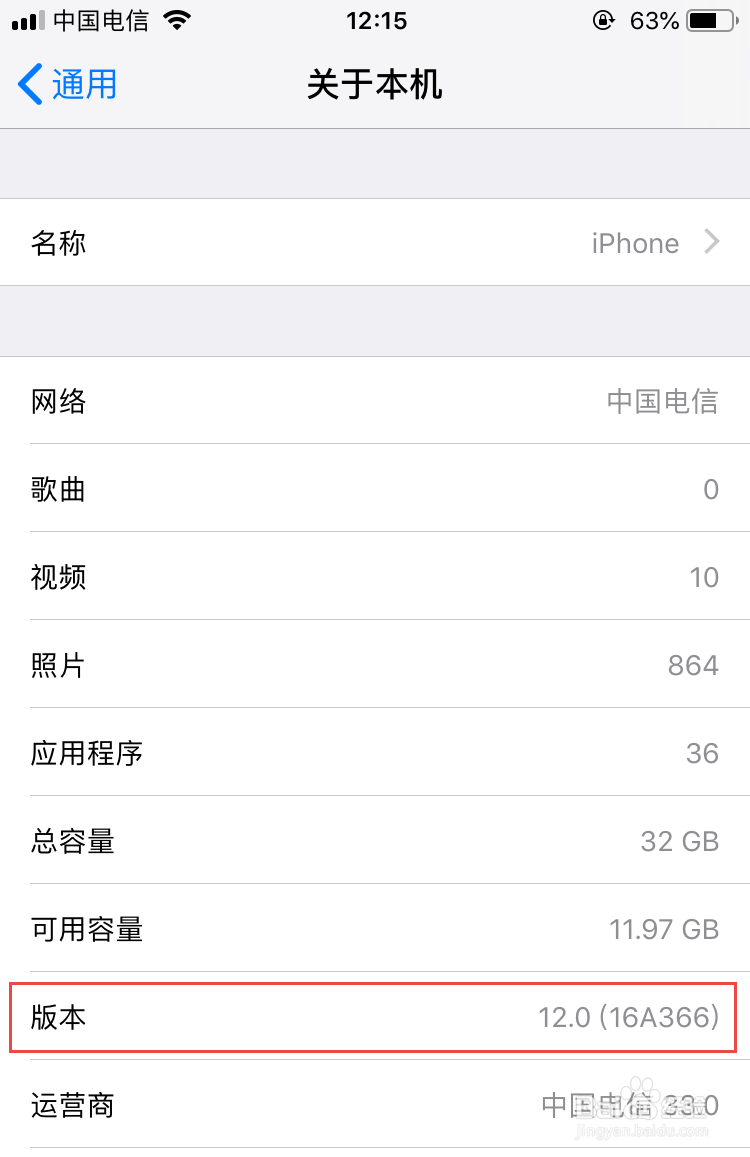
Task: Select the 视频 videos row
Action: click(375, 577)
